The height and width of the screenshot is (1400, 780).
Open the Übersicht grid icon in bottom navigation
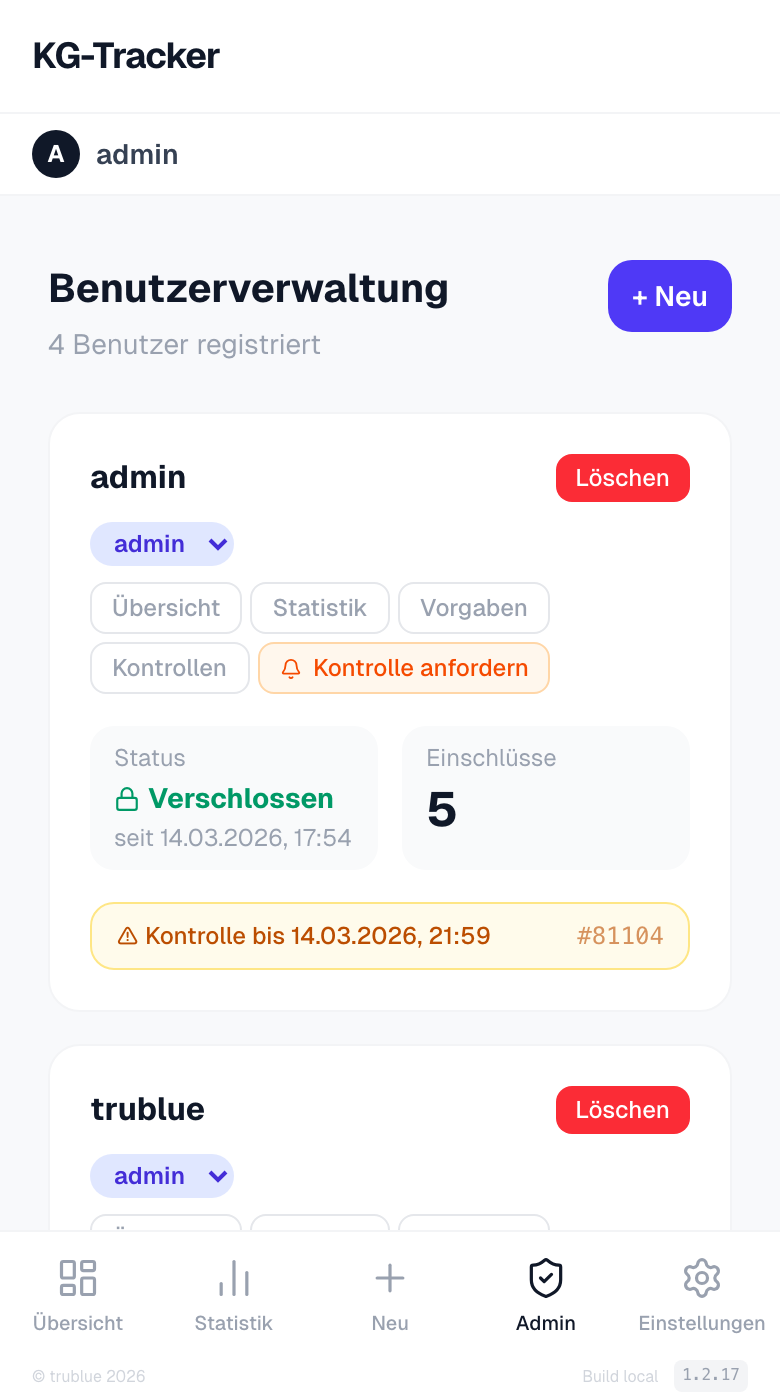click(77, 1278)
